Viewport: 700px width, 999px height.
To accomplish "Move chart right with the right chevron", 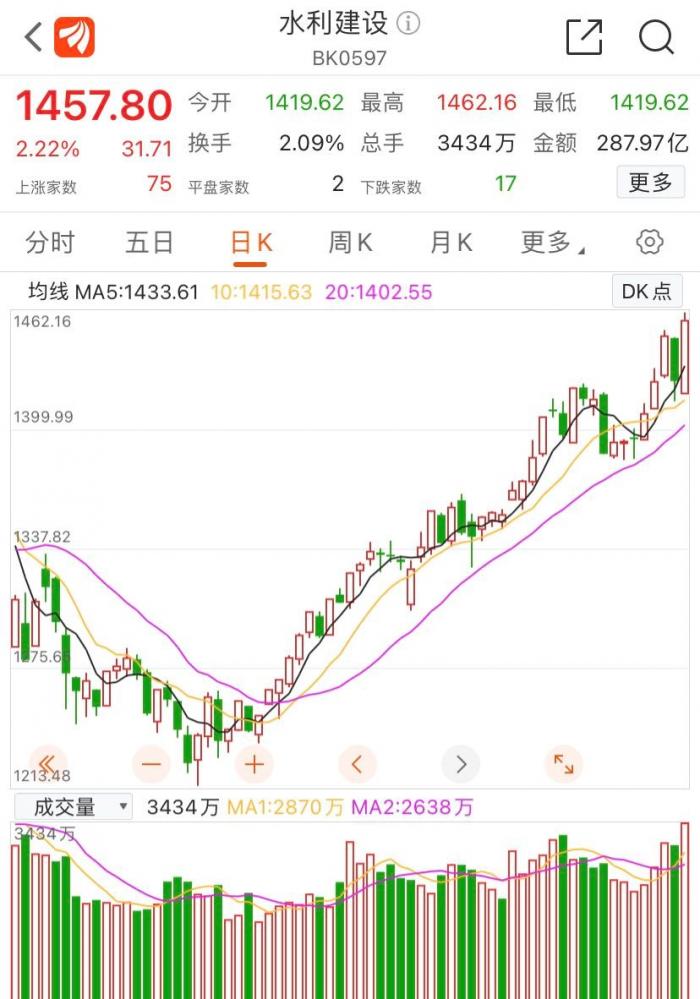I will (x=461, y=765).
